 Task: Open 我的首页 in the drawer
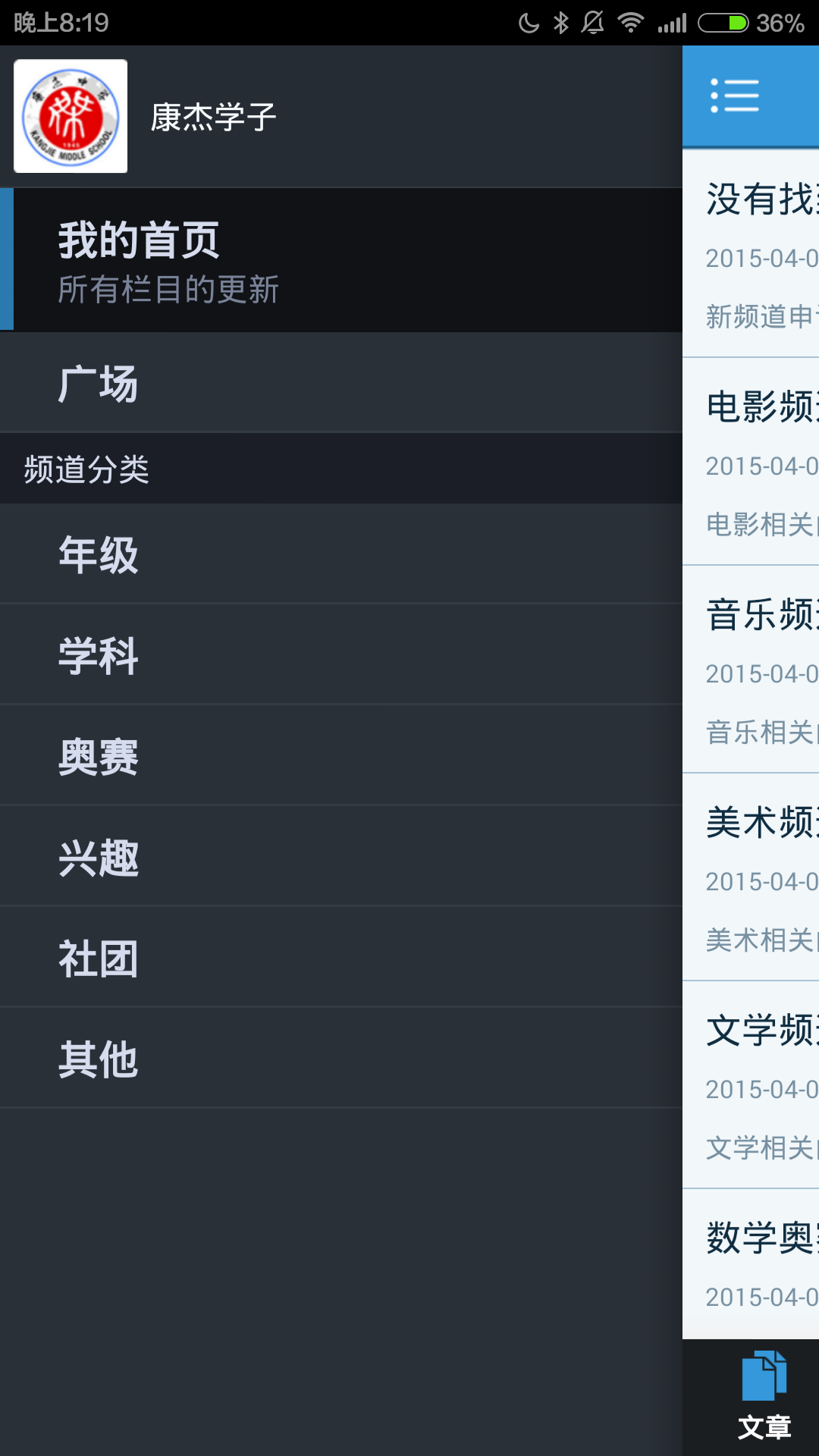pyautogui.click(x=341, y=260)
